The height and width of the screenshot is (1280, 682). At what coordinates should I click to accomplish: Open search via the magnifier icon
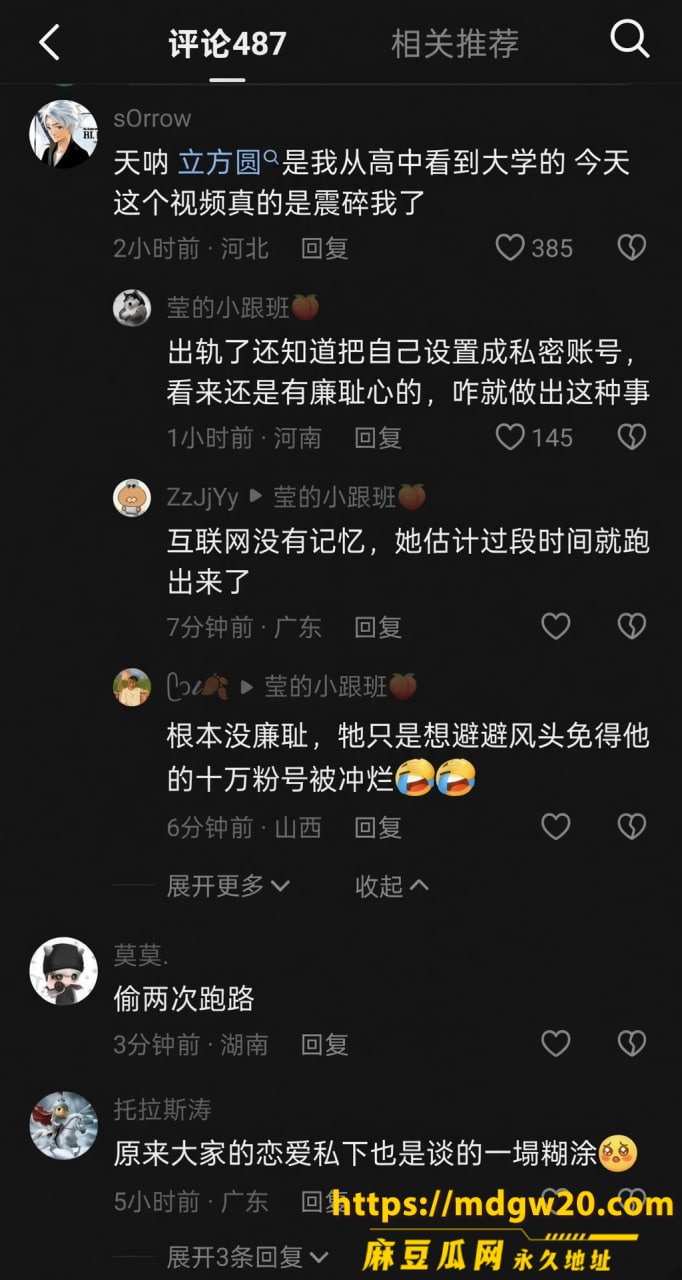coord(630,41)
